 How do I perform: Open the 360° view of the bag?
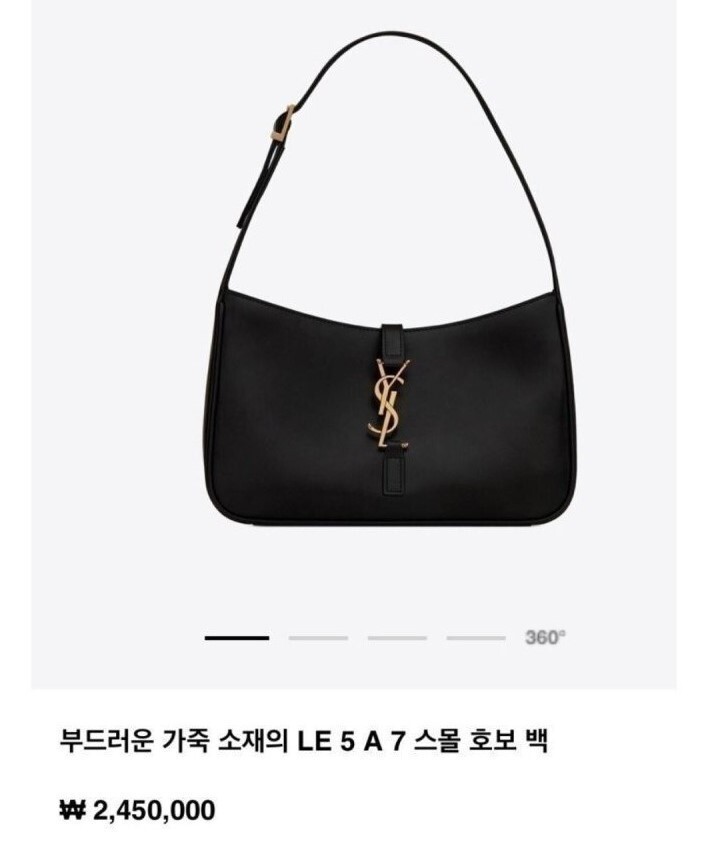(545, 638)
